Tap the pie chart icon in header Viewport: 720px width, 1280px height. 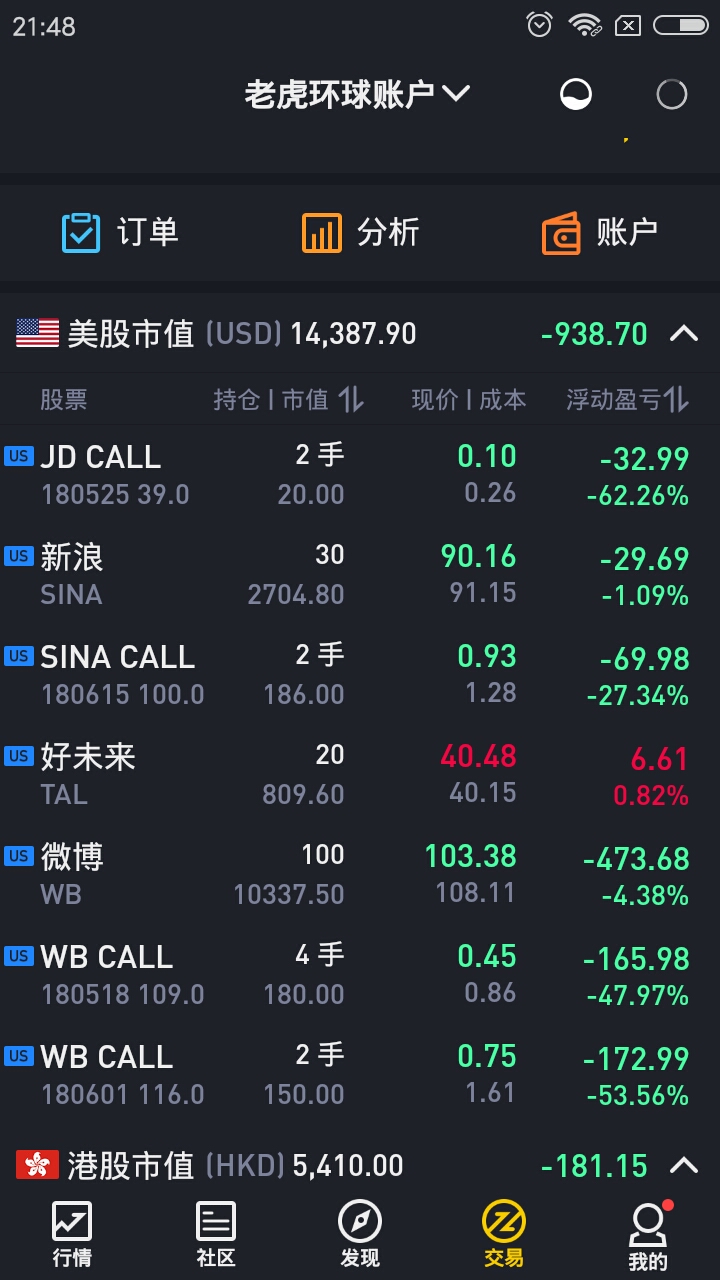pyautogui.click(x=575, y=95)
